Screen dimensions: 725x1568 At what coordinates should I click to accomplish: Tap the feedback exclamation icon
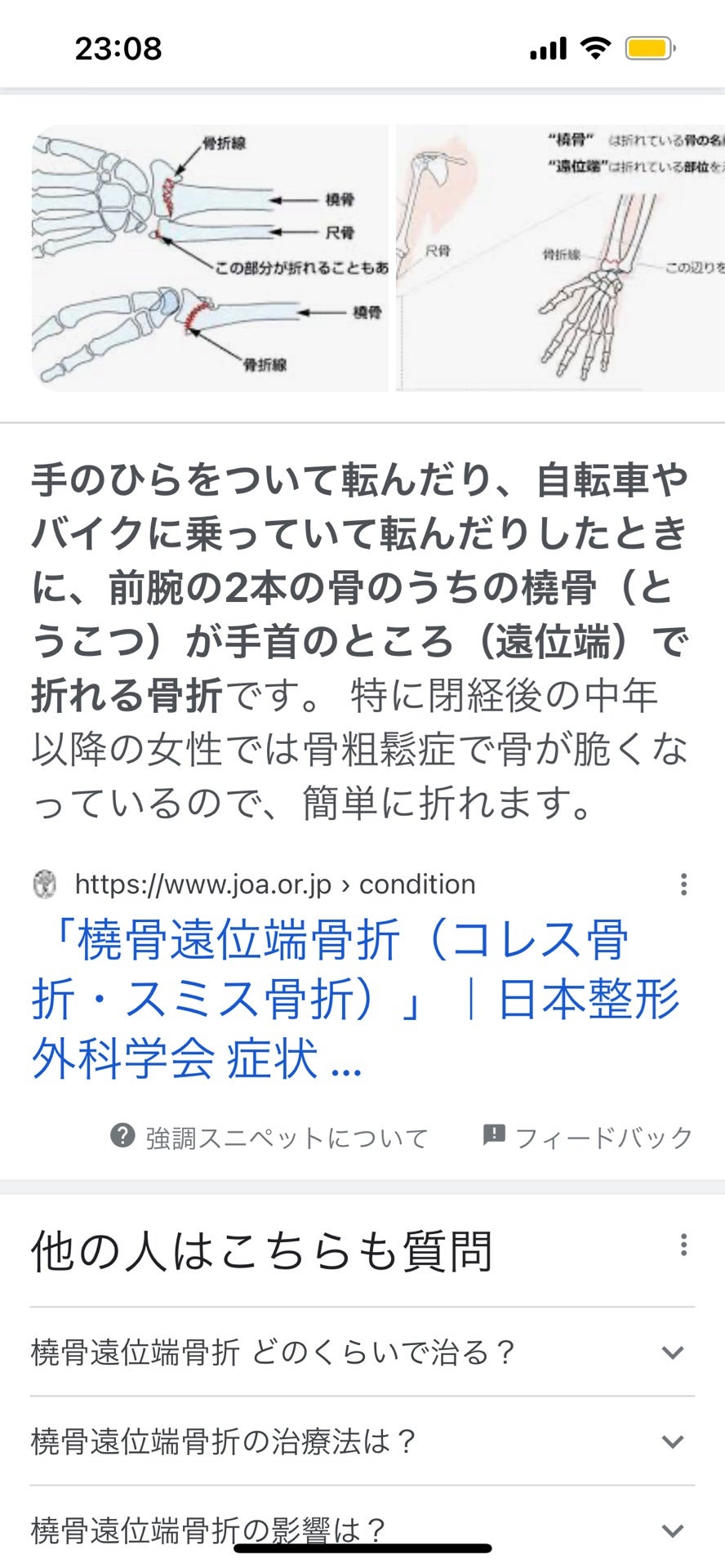pyautogui.click(x=496, y=1136)
